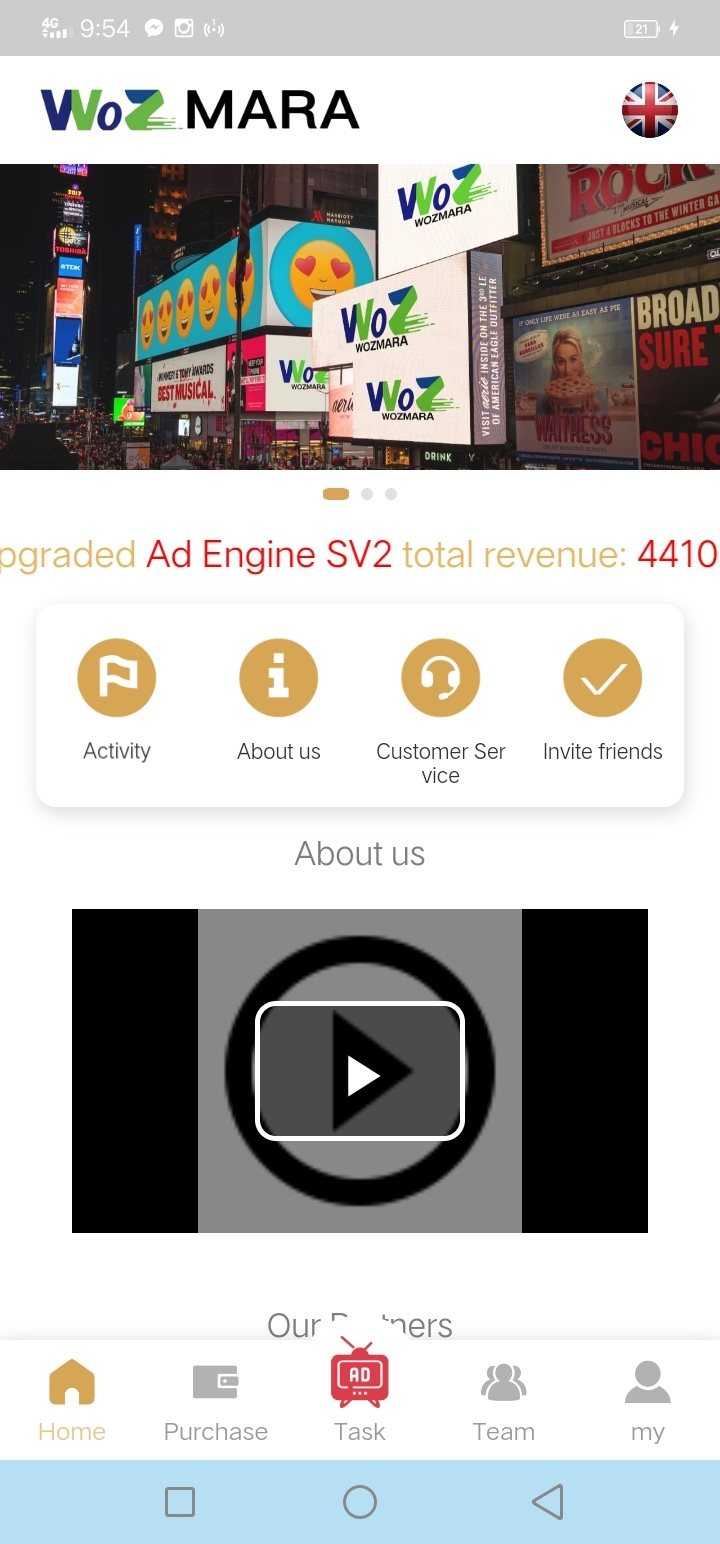Open the Activity shortcut

(117, 700)
